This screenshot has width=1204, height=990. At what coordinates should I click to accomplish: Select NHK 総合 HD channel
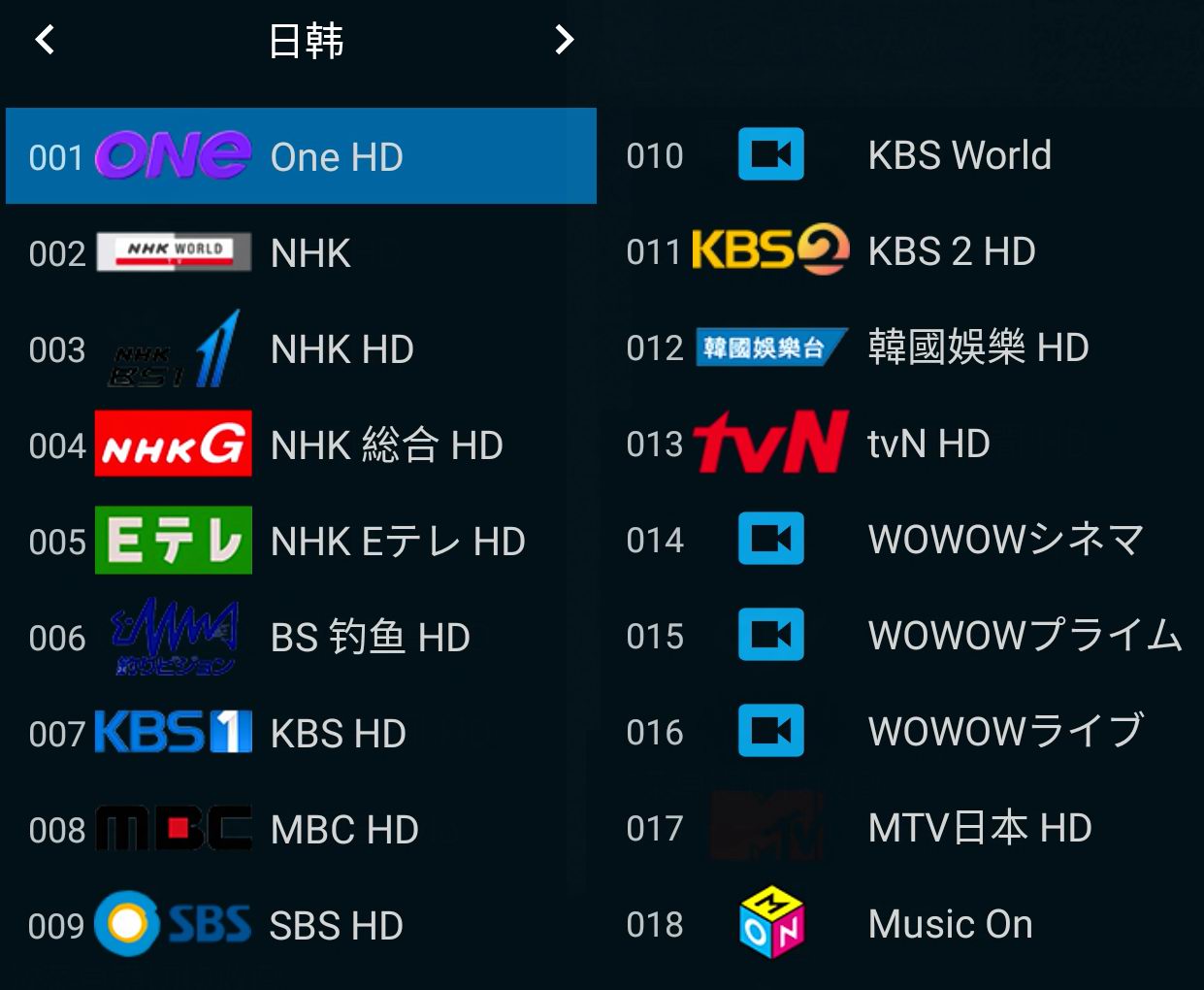[x=301, y=445]
